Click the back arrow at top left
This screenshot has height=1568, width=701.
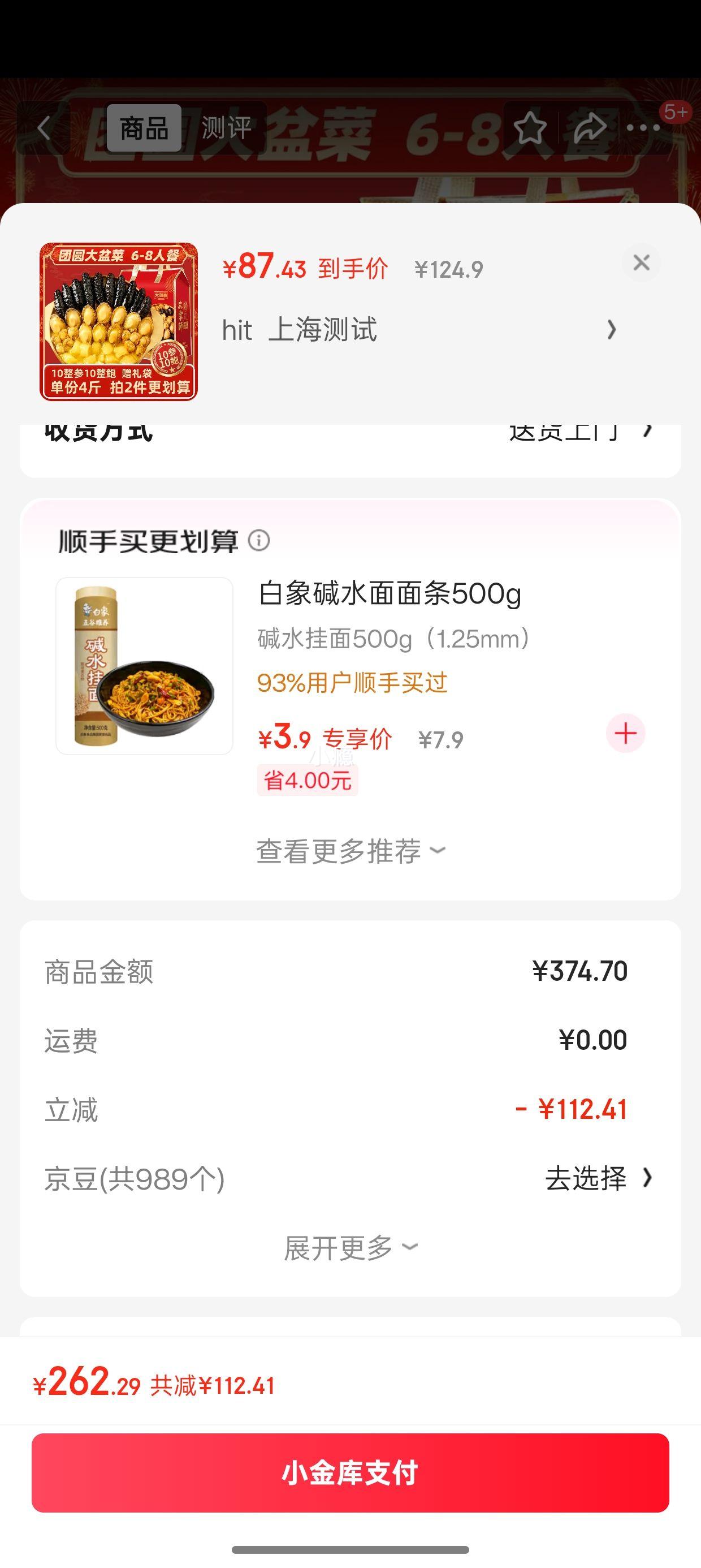pyautogui.click(x=44, y=128)
